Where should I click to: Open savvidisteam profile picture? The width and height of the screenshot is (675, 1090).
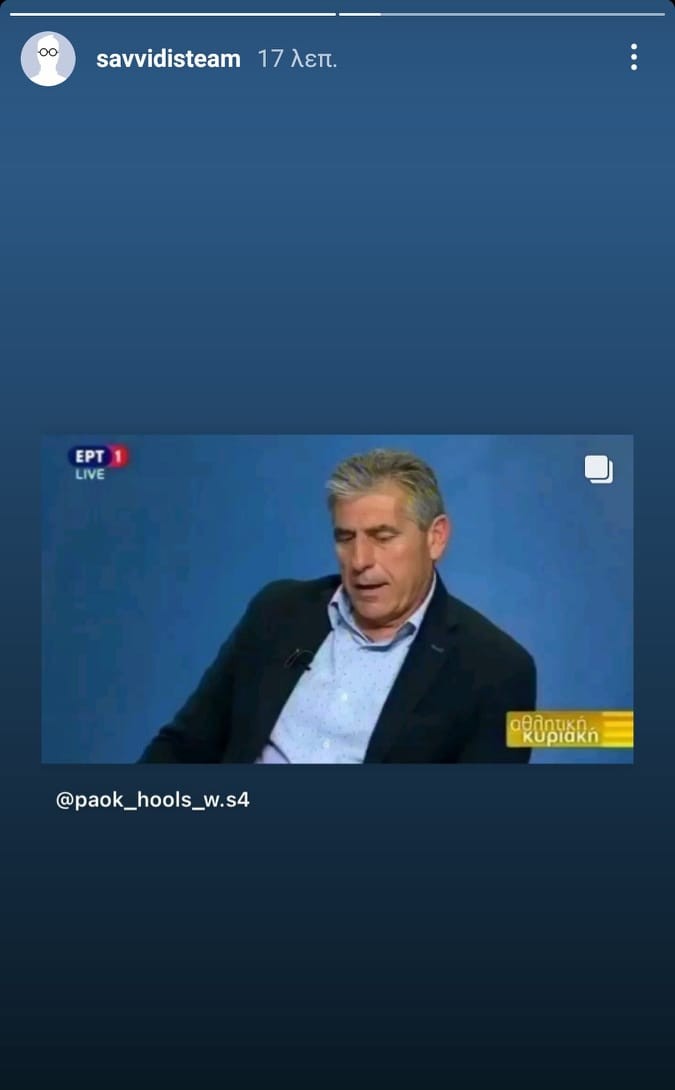(48, 59)
